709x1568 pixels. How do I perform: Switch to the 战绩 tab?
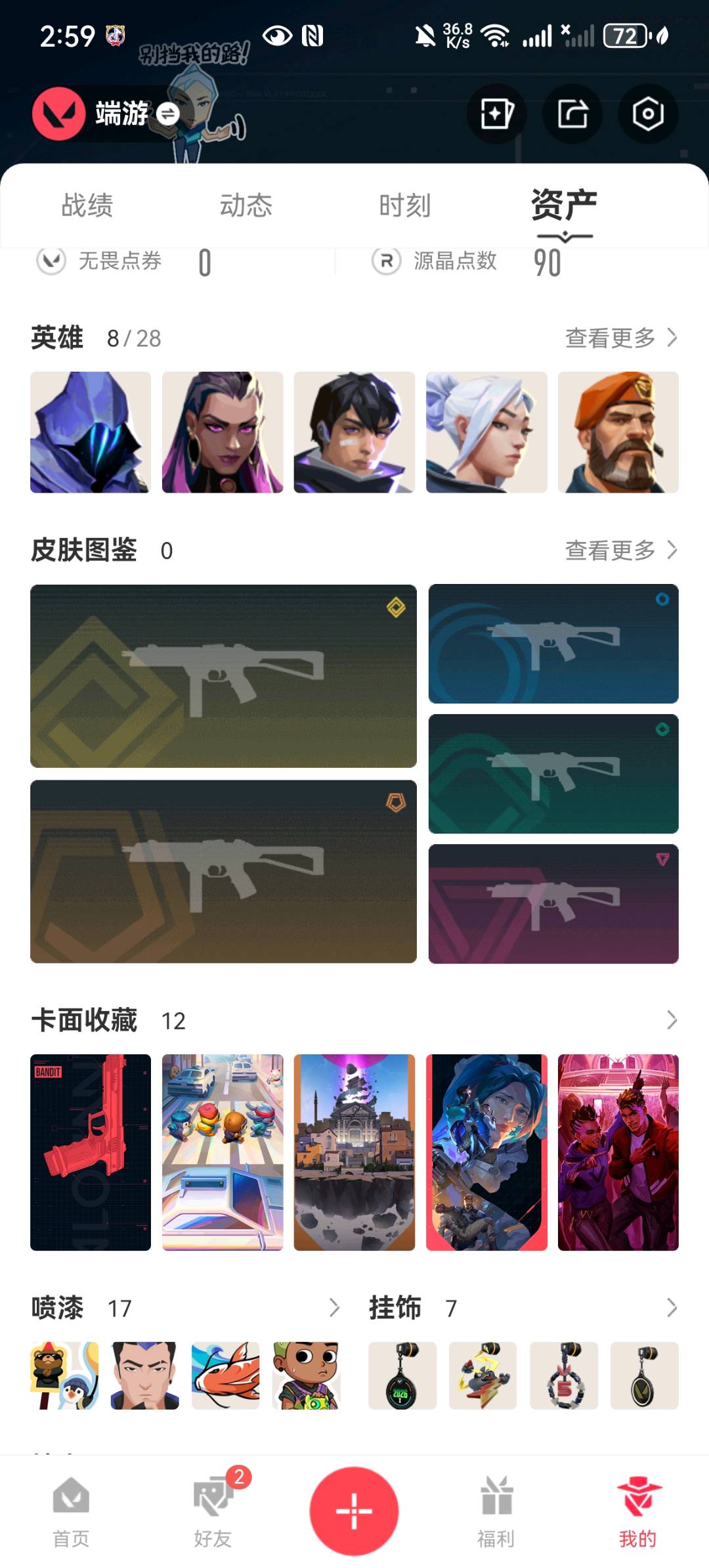87,206
